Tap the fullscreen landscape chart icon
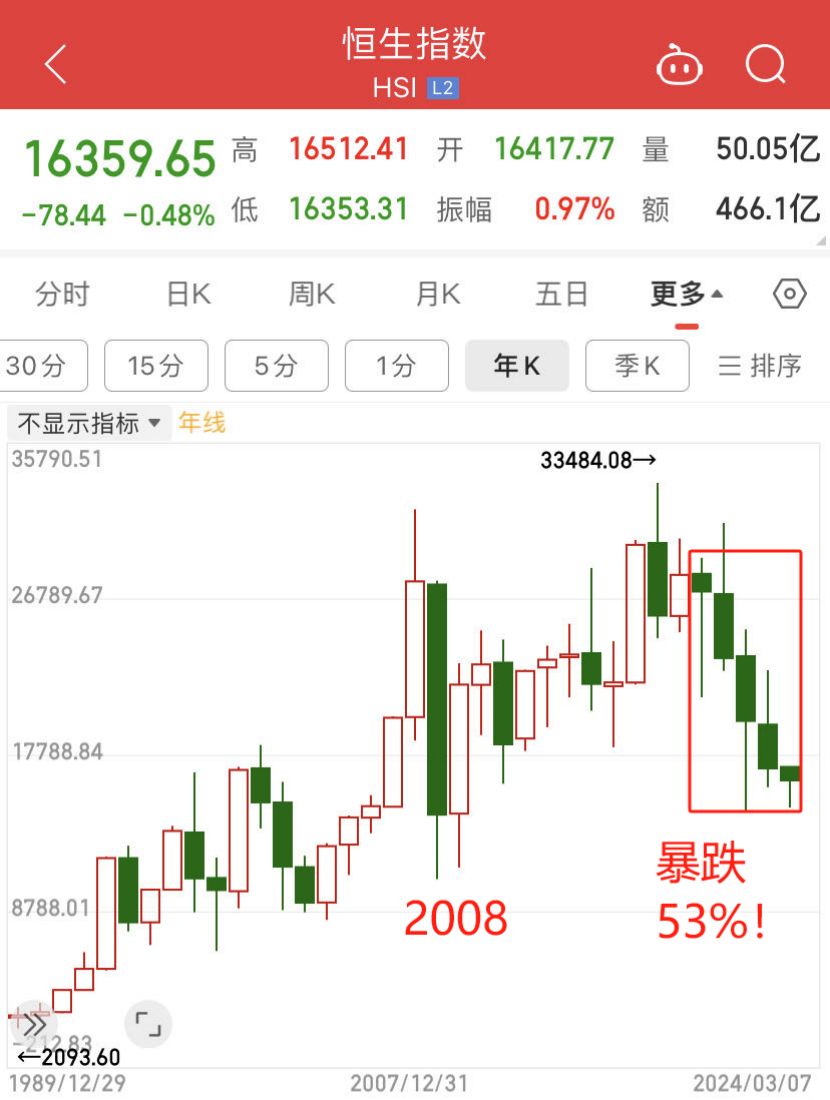The image size is (830, 1100). tap(148, 1024)
